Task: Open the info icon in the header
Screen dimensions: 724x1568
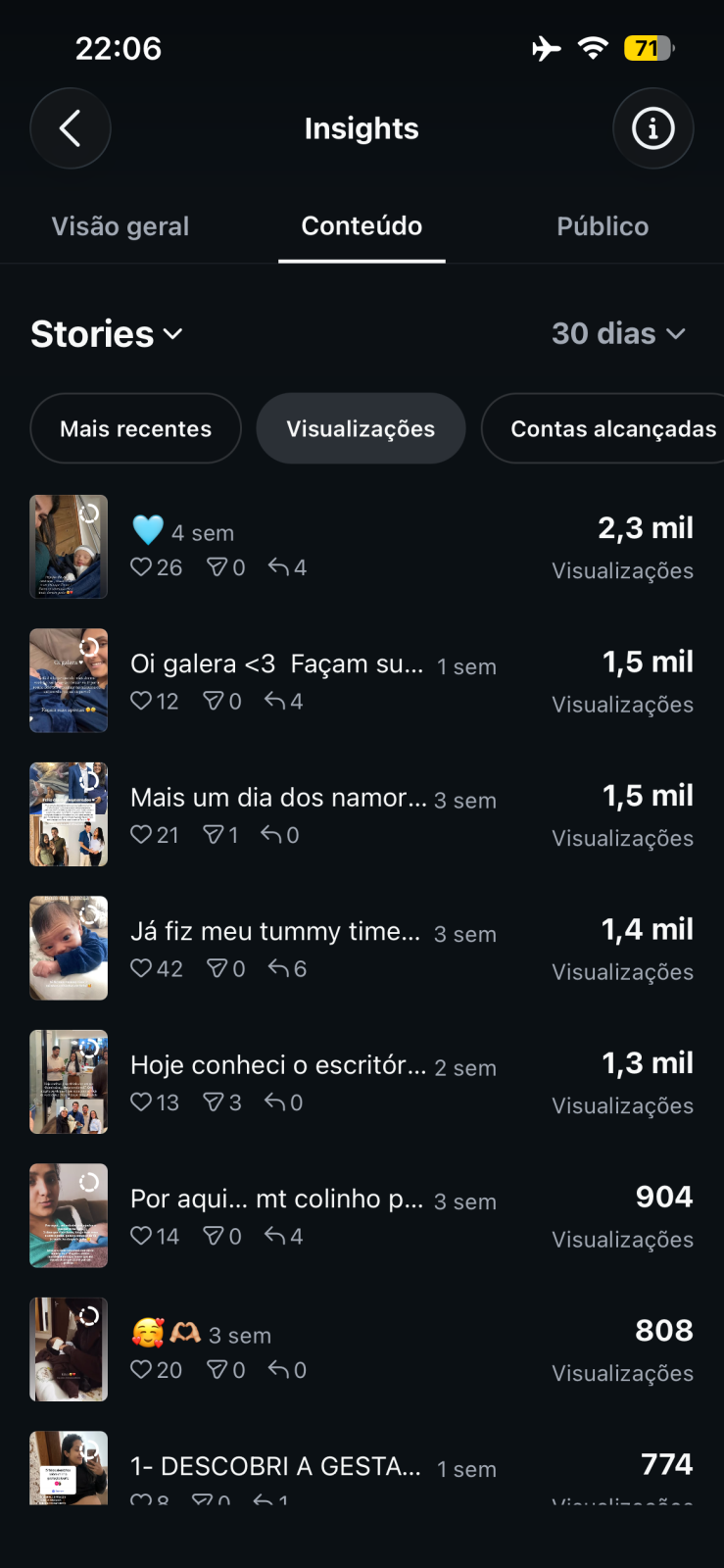Action: [x=652, y=128]
